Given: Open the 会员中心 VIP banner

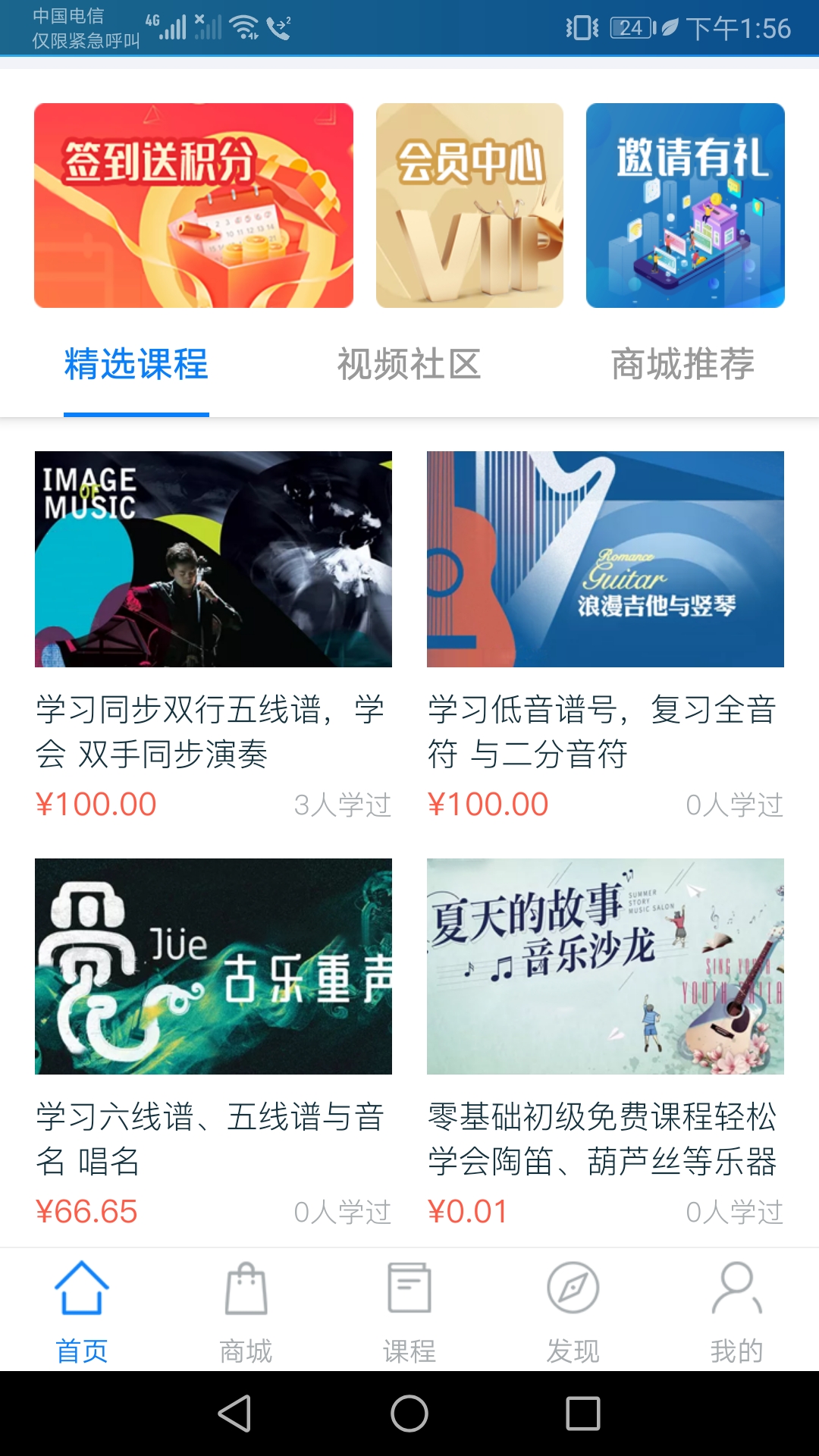Looking at the screenshot, I should pos(469,205).
